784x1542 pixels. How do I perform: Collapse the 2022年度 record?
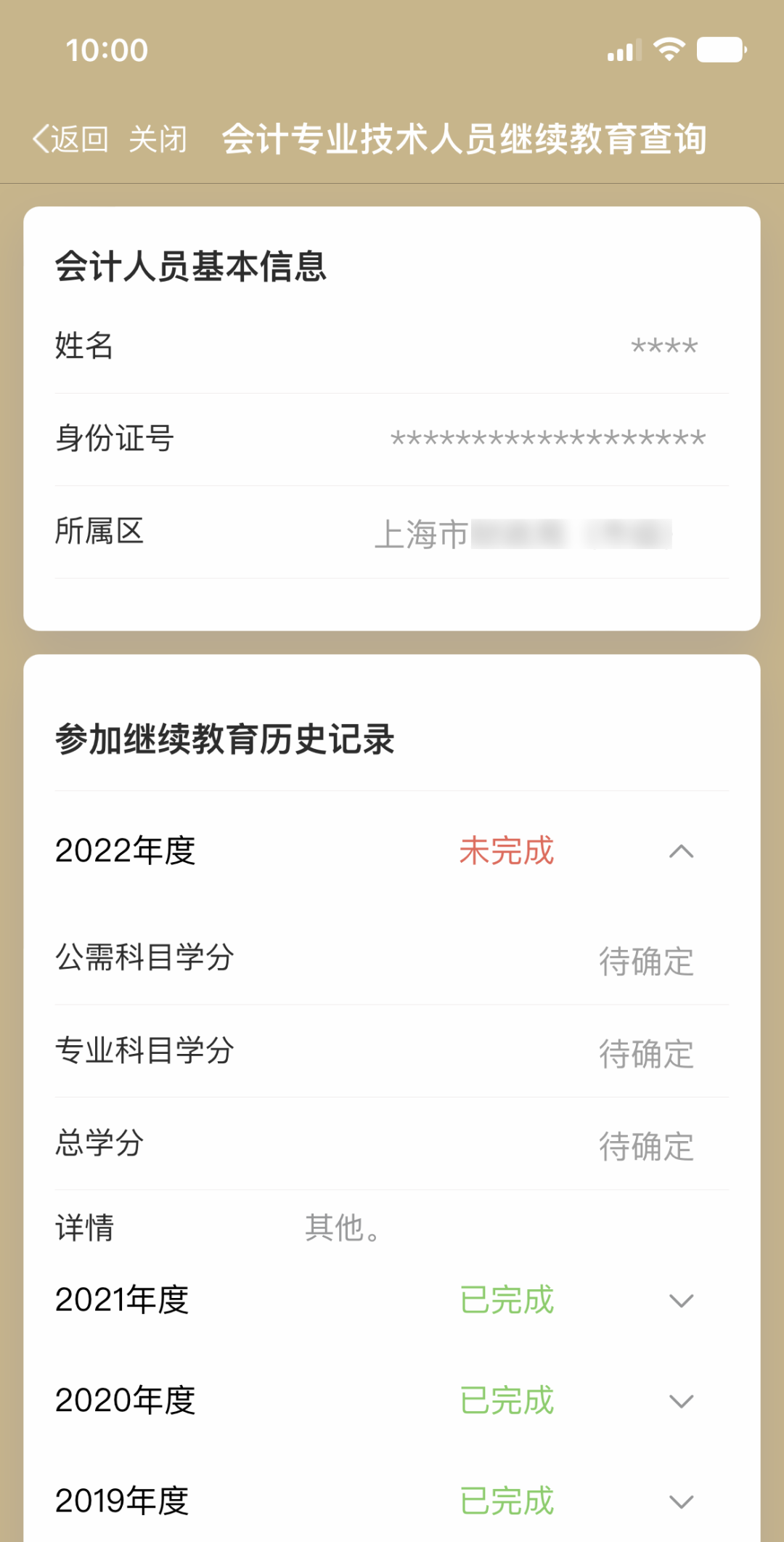pos(681,851)
